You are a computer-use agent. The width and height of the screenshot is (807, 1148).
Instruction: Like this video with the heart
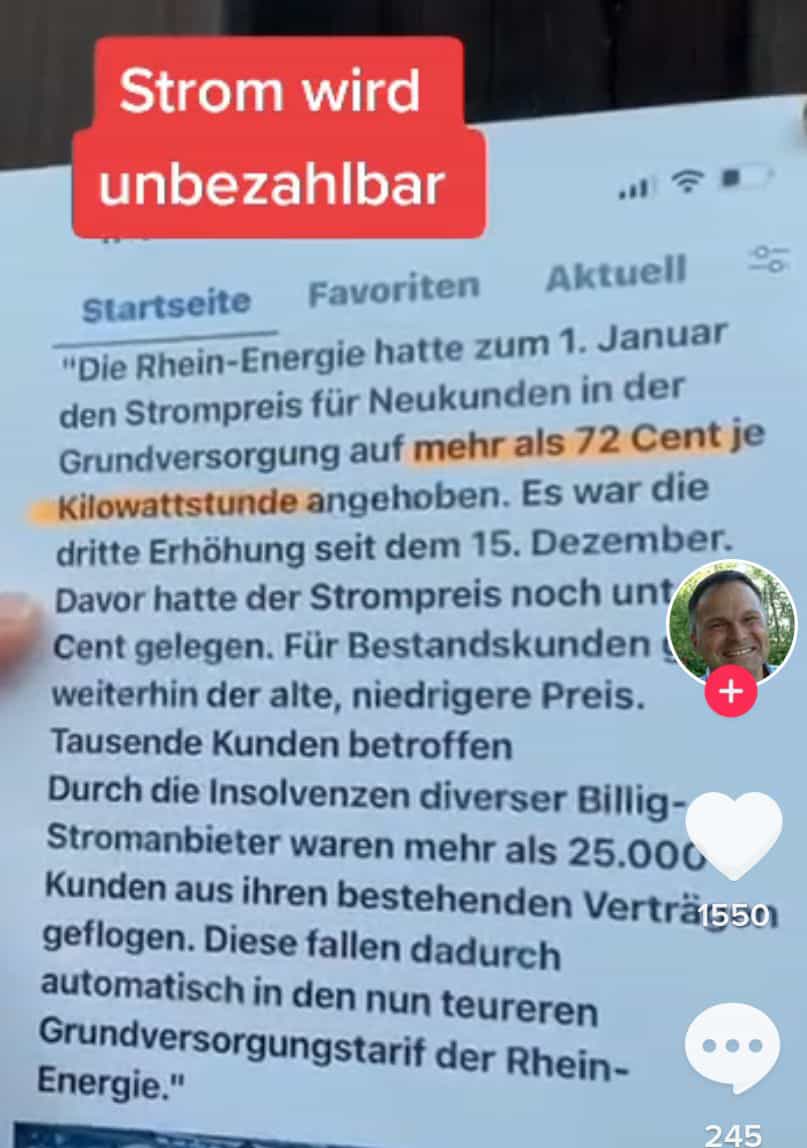[x=733, y=836]
